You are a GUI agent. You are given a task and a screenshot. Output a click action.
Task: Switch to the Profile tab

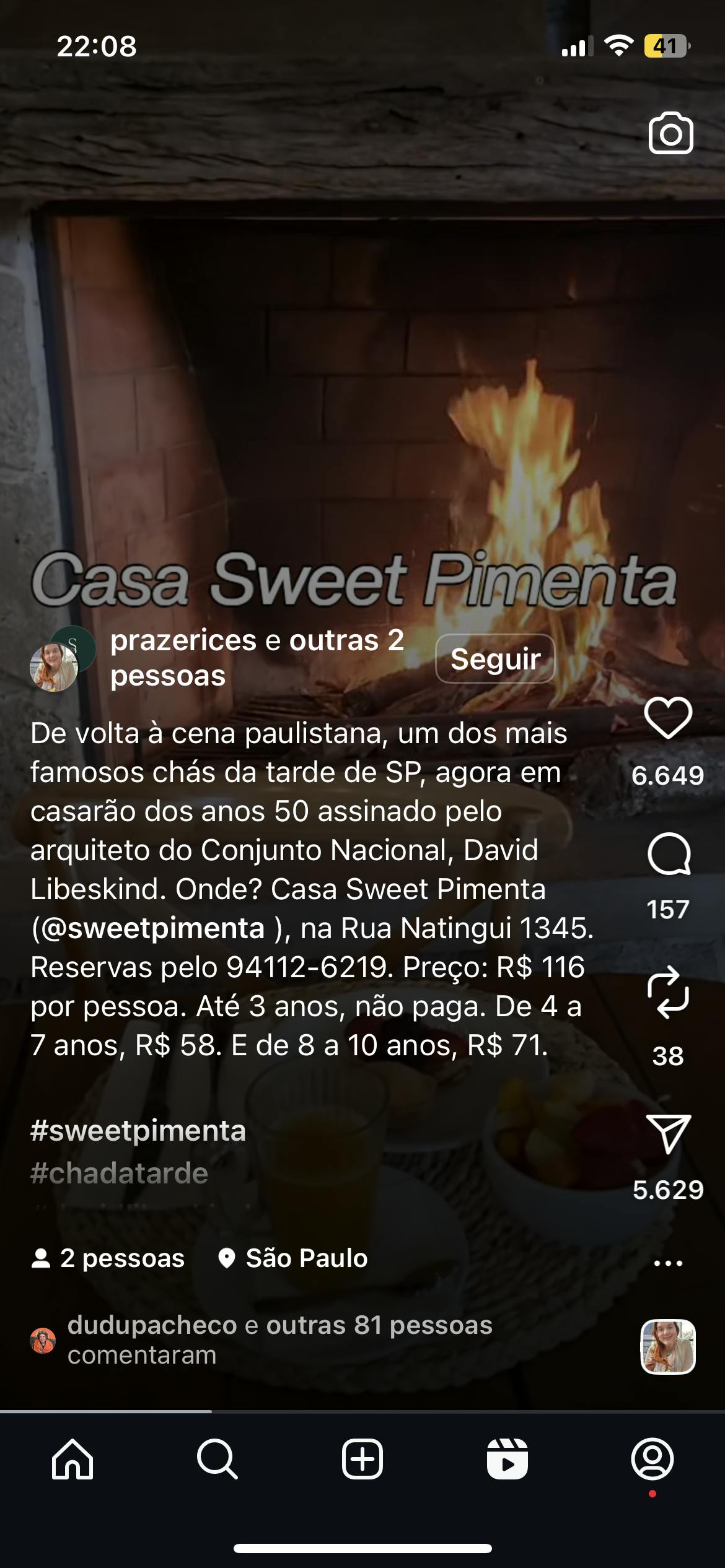(x=652, y=1459)
